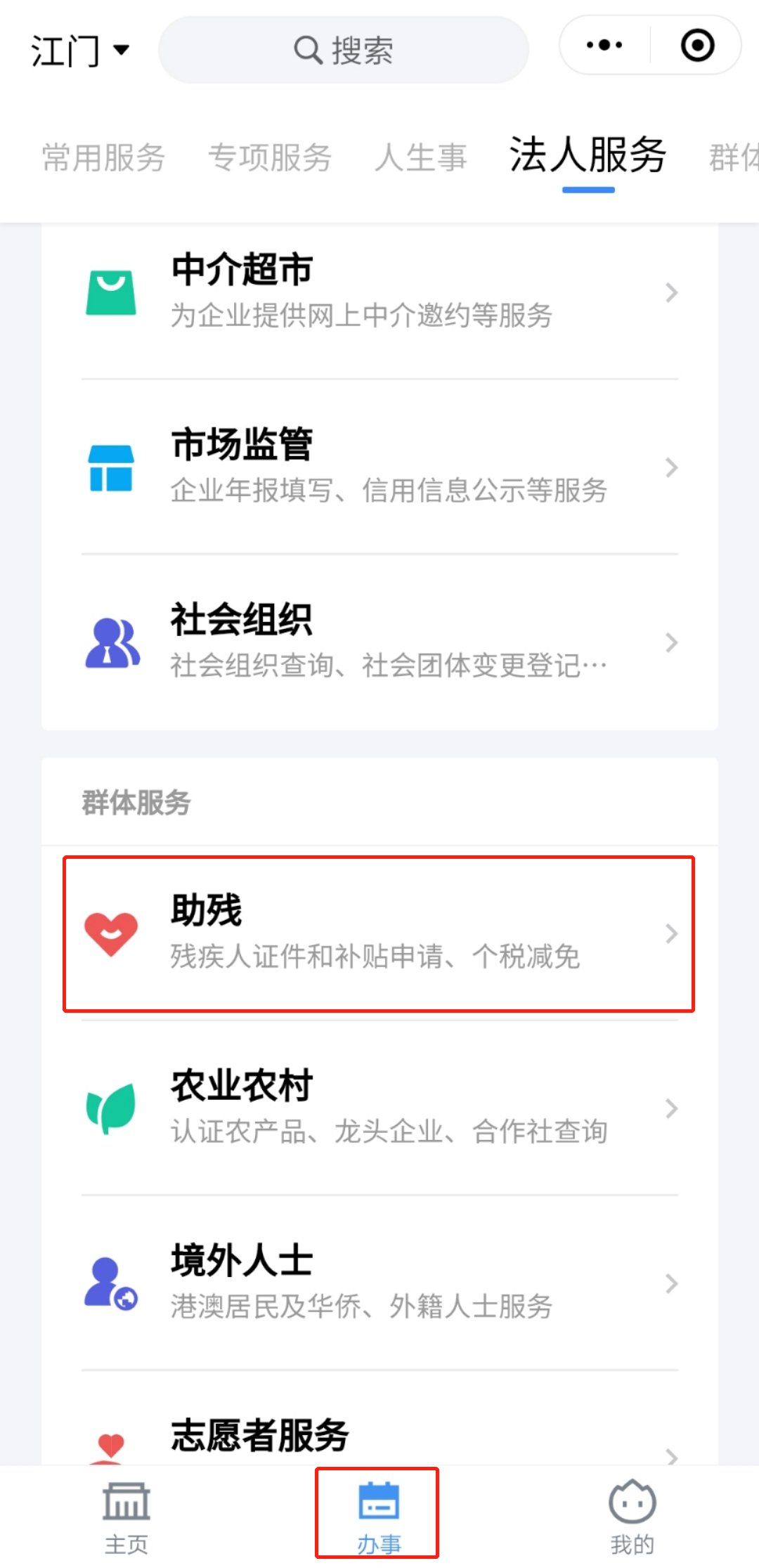The width and height of the screenshot is (759, 1568).
Task: Select the 境外人士 row
Action: [379, 1283]
